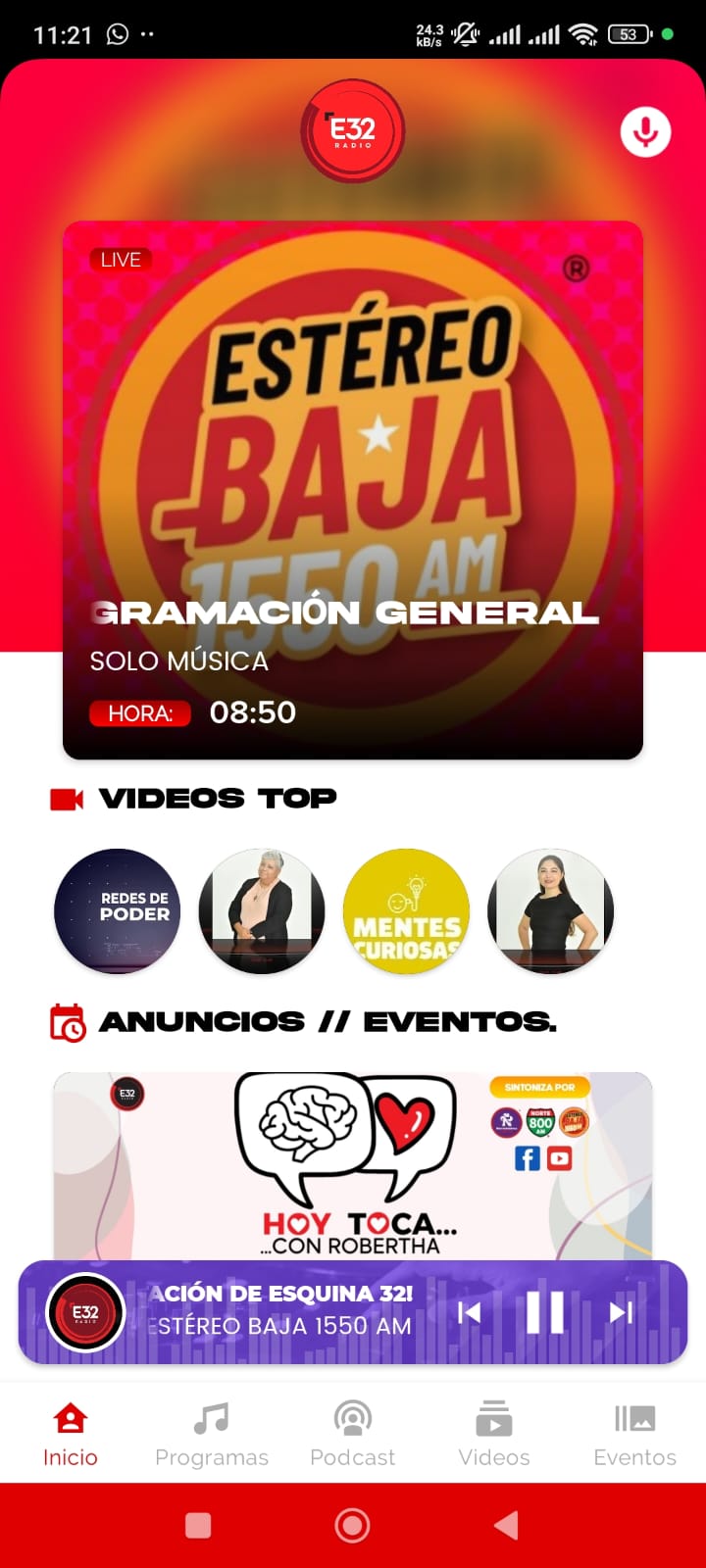Image resolution: width=706 pixels, height=1568 pixels.
Task: Tap the system home button
Action: (x=353, y=1525)
